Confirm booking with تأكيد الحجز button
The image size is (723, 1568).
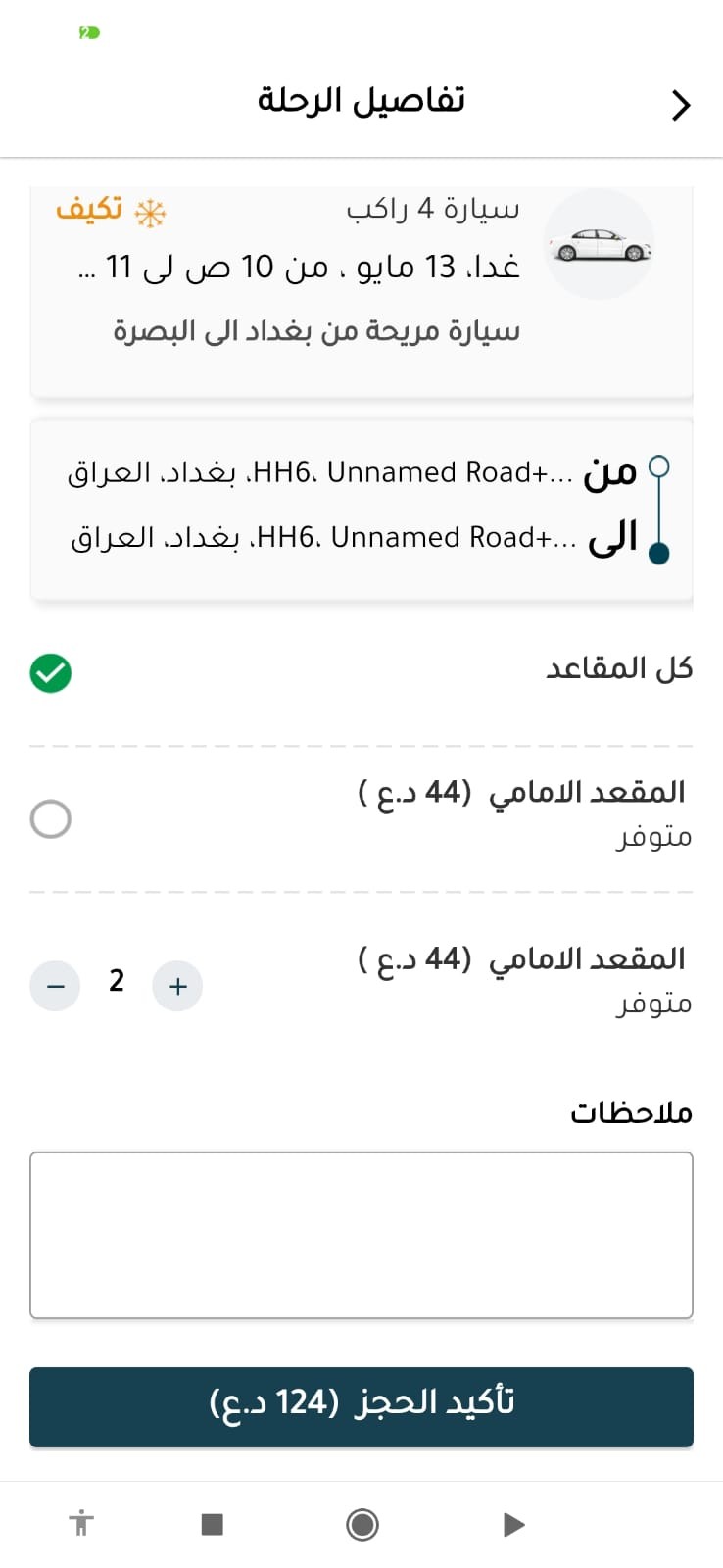point(361,1406)
